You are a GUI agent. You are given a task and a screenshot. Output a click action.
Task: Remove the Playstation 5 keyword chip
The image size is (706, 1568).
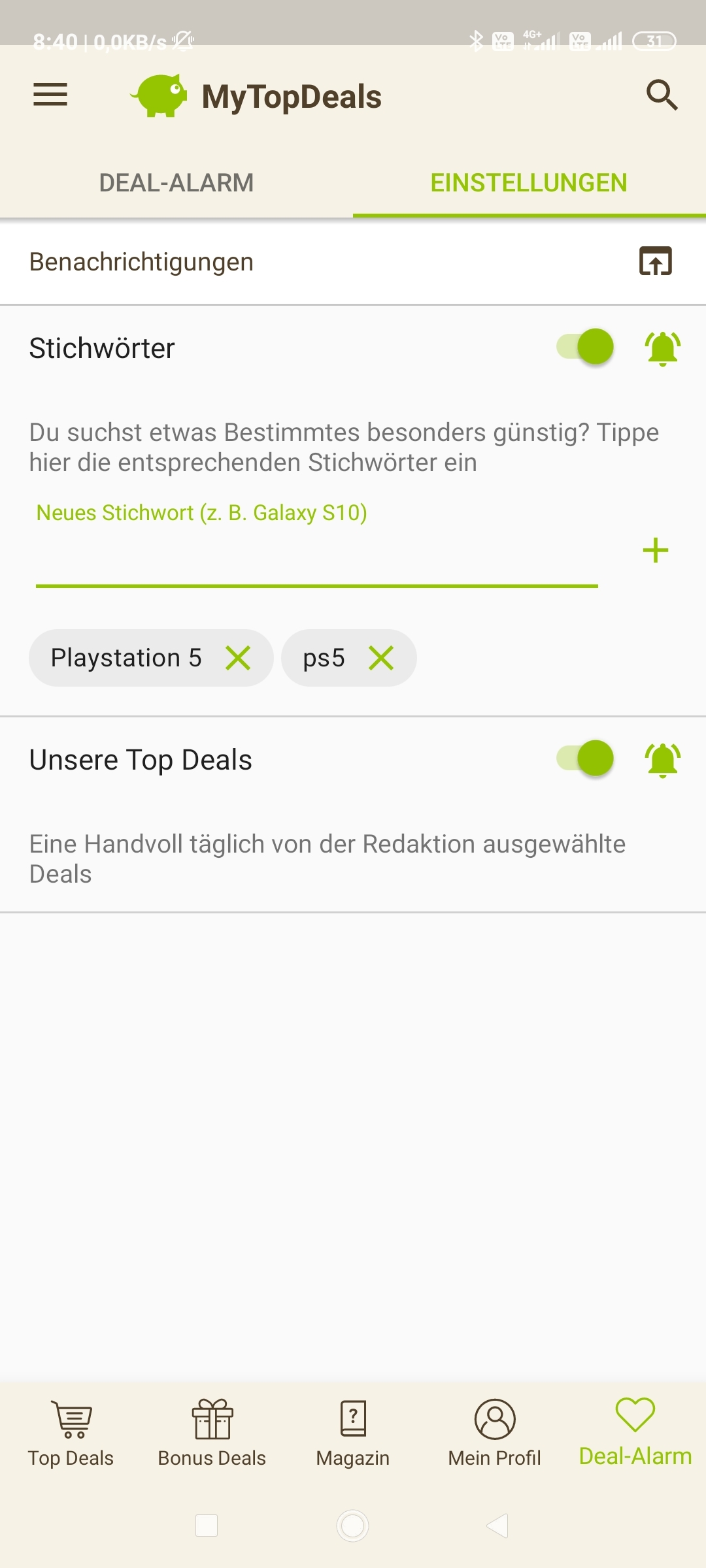coord(238,658)
